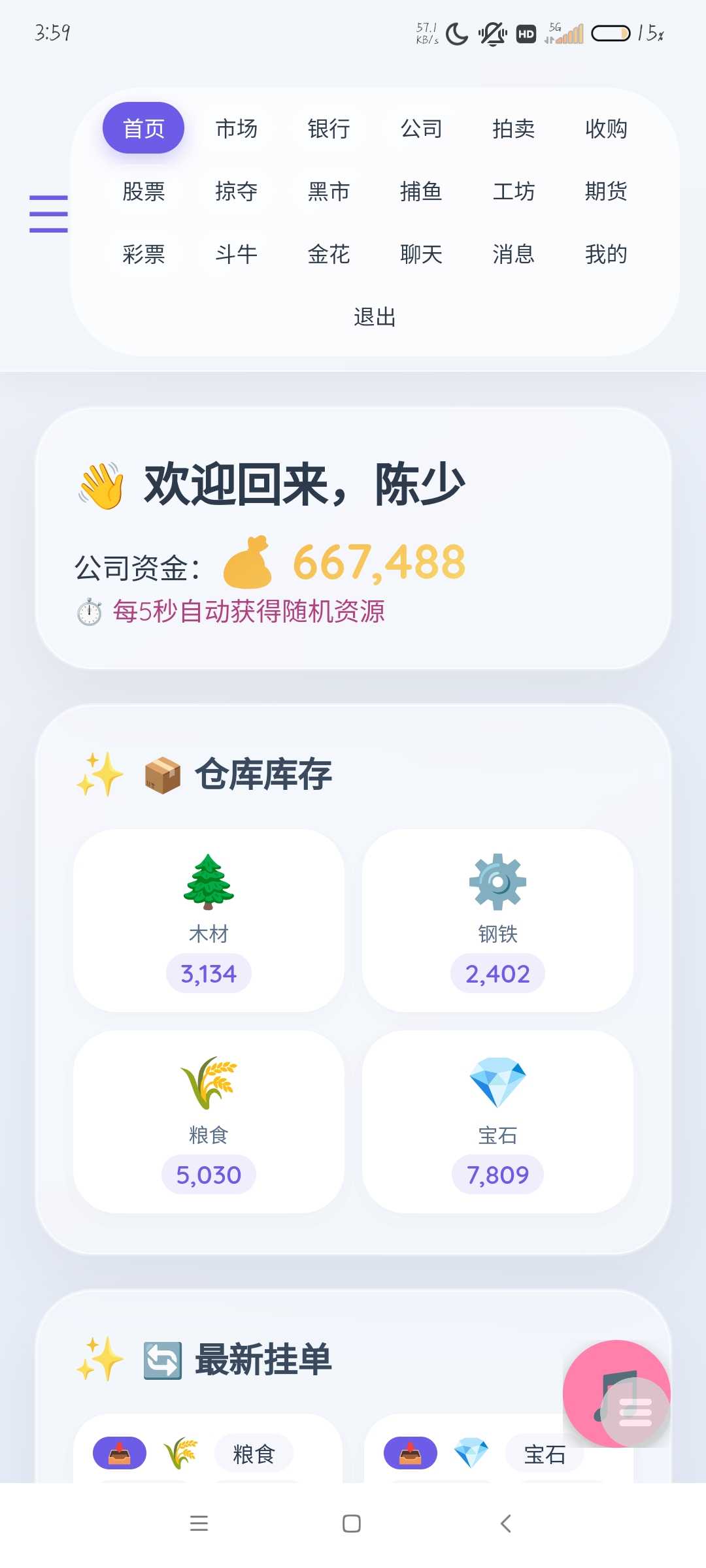Open the 拍卖 auction tab

(514, 129)
